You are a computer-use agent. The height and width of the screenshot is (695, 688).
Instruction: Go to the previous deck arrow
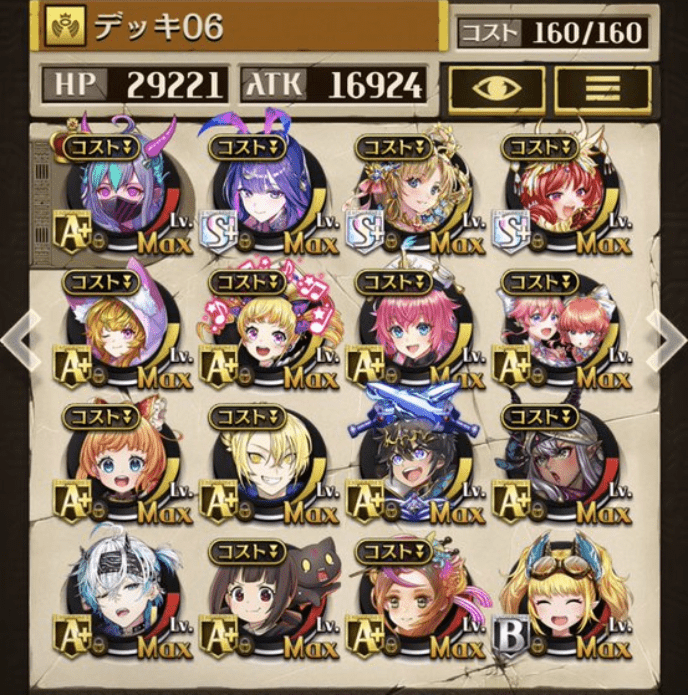18,340
